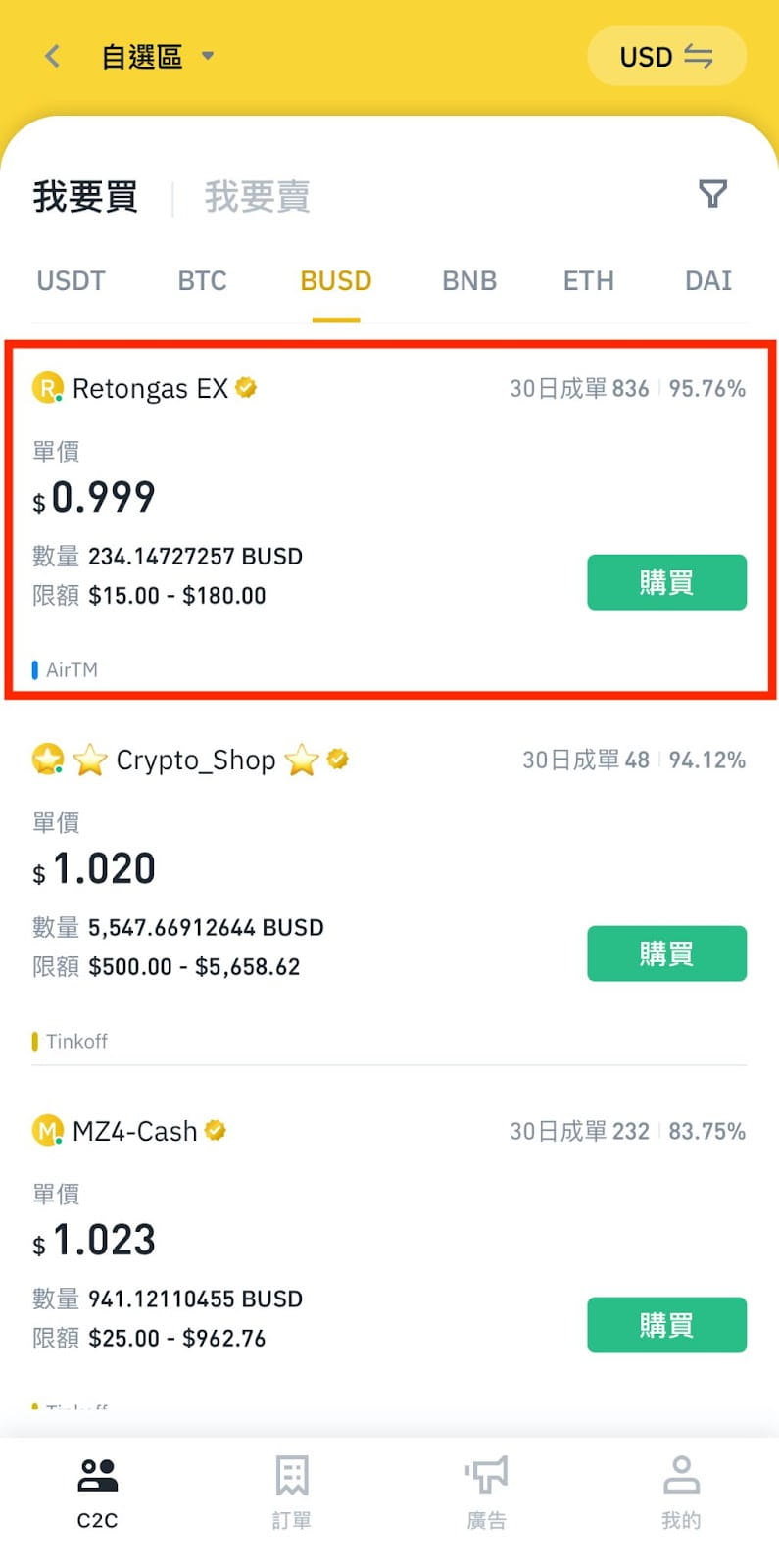Image resolution: width=779 pixels, height=1568 pixels.
Task: Switch to the 我要賣 tab
Action: tap(257, 197)
